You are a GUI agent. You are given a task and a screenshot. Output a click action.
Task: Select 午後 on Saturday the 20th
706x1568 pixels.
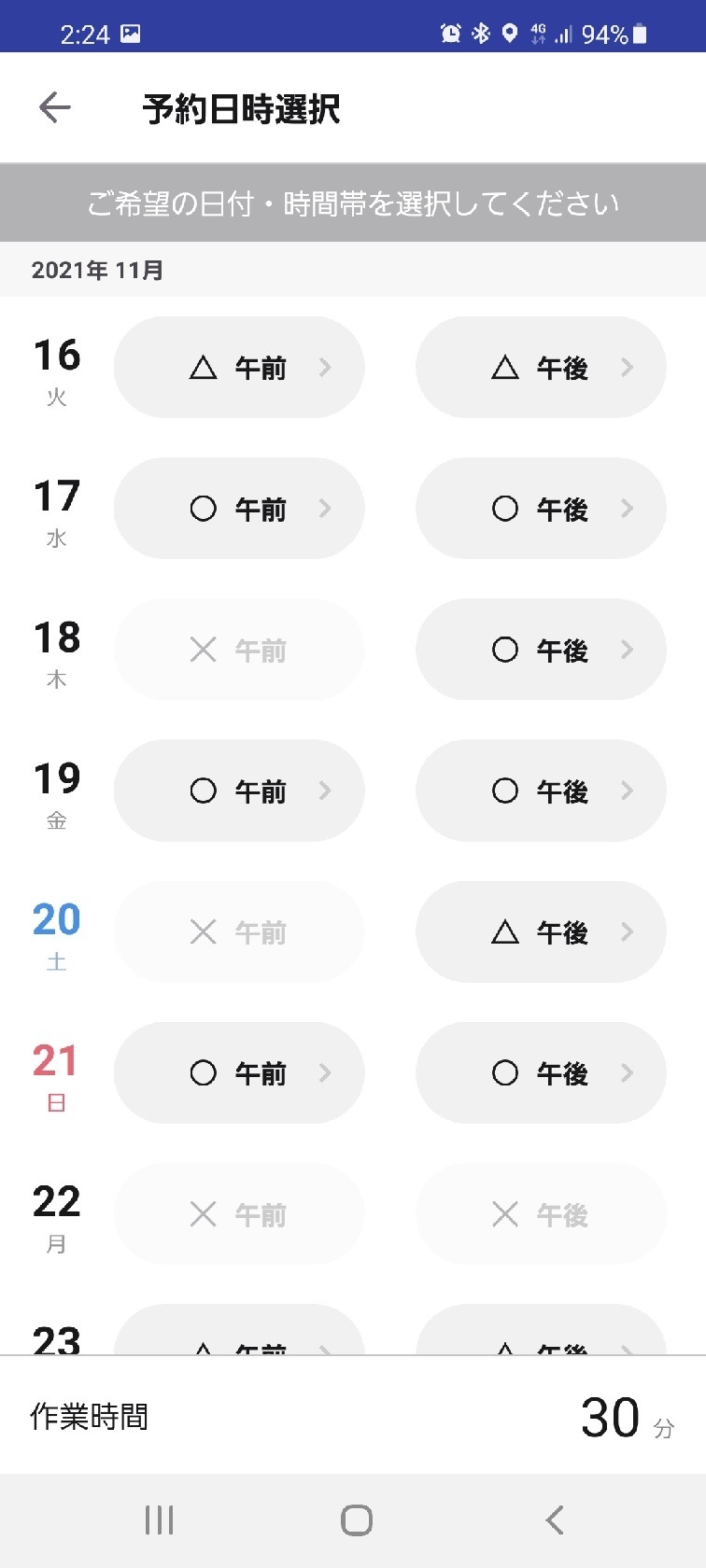tap(541, 931)
